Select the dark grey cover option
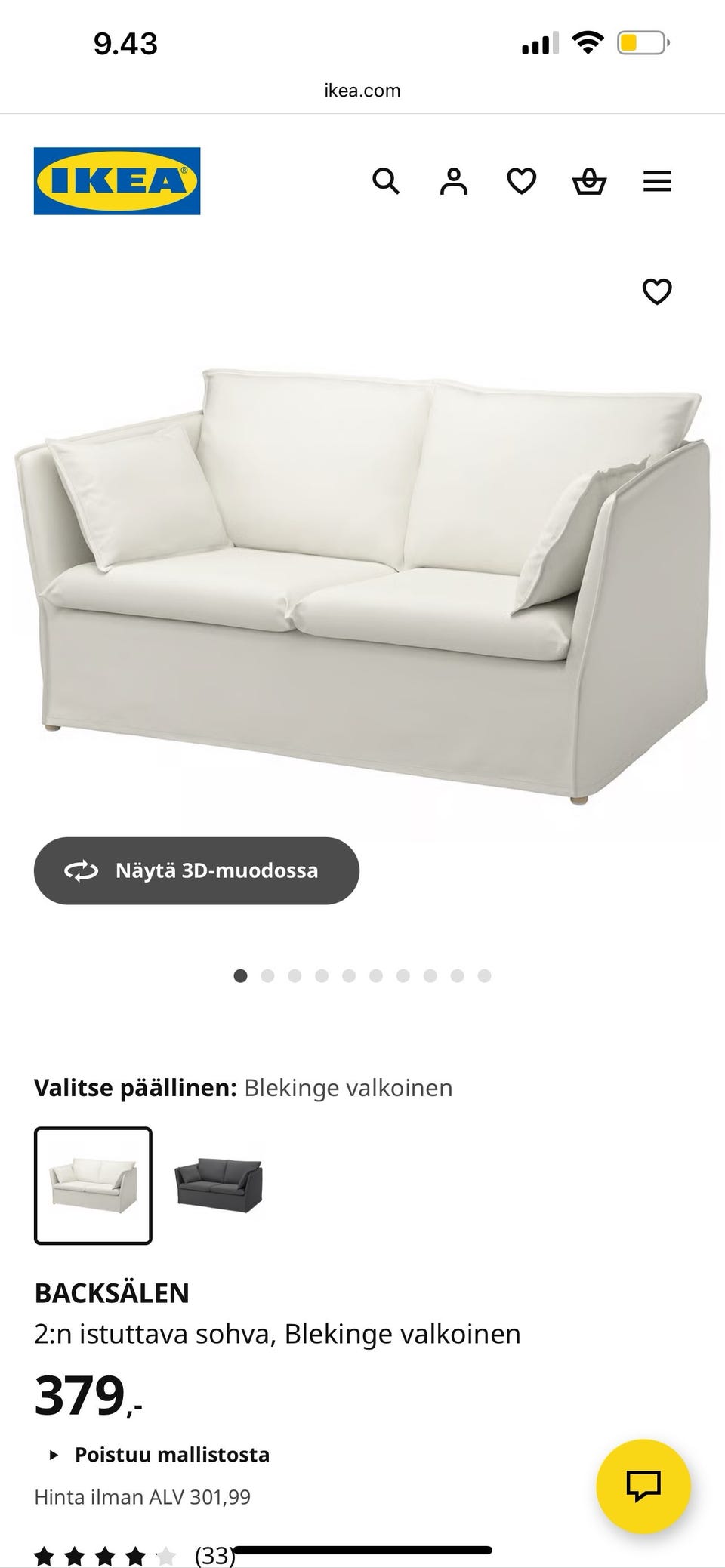725x1568 pixels. tap(218, 1185)
